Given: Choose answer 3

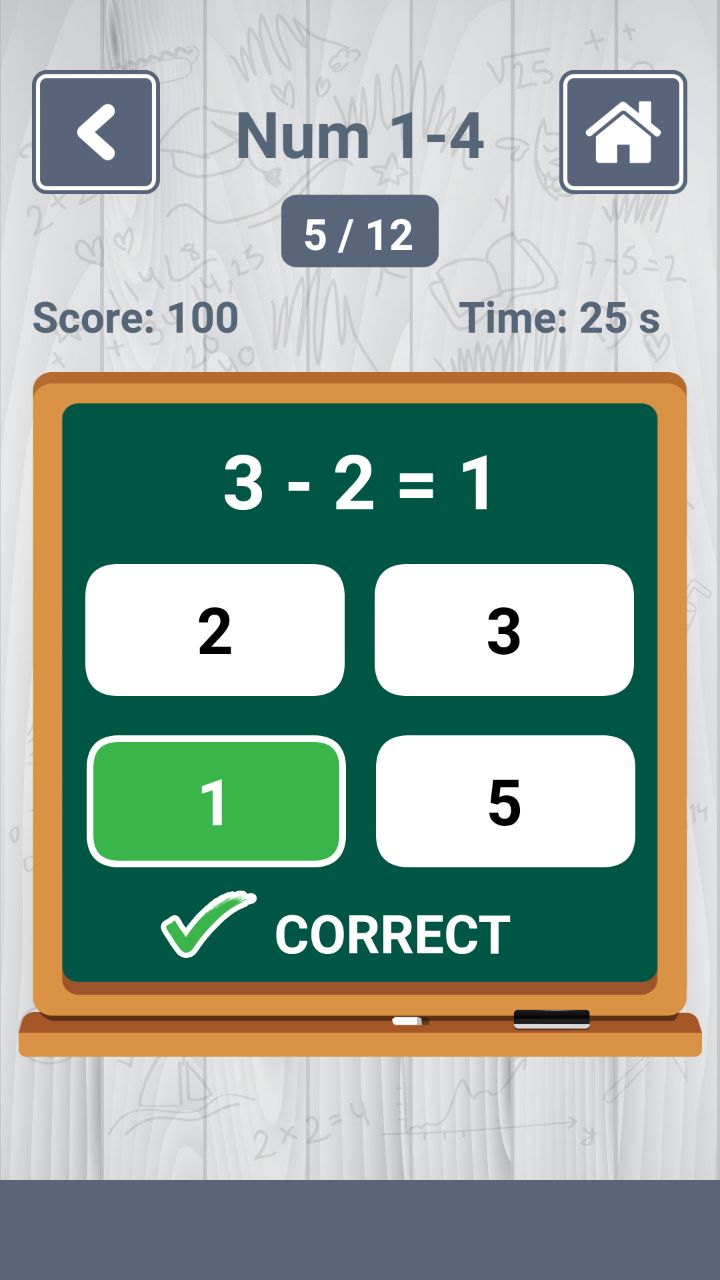Looking at the screenshot, I should [x=504, y=630].
